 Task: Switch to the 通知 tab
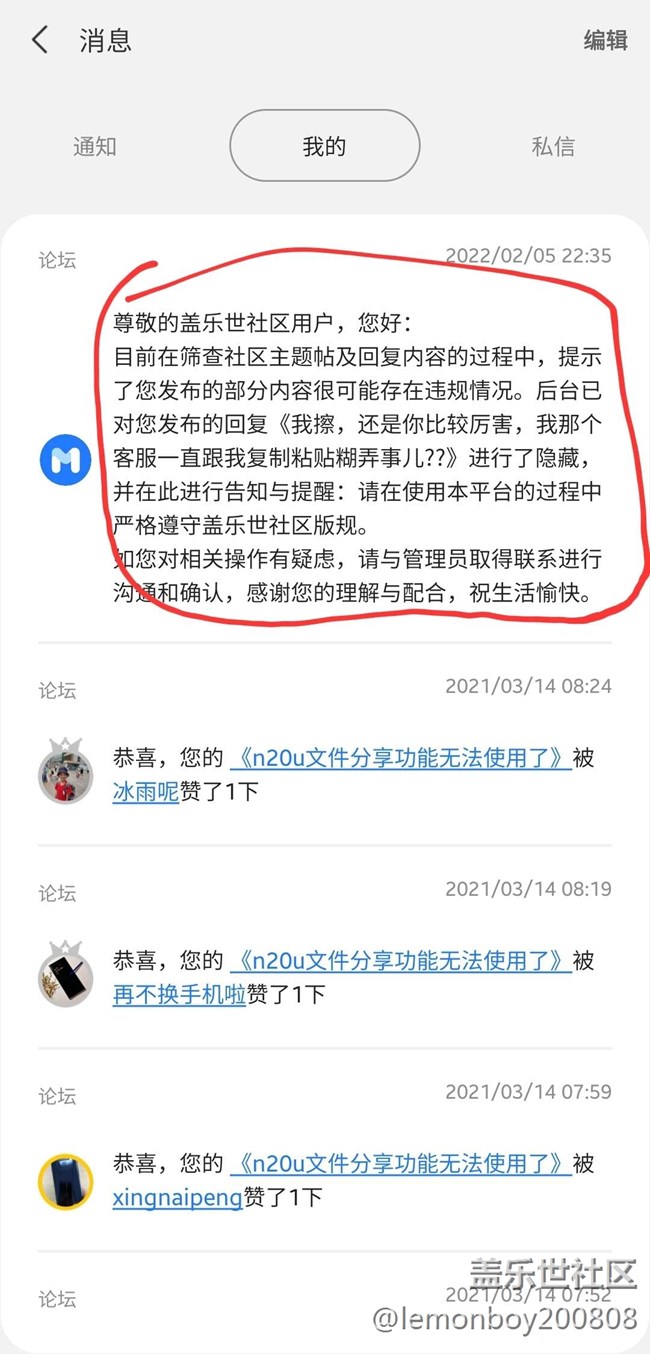pyautogui.click(x=95, y=146)
